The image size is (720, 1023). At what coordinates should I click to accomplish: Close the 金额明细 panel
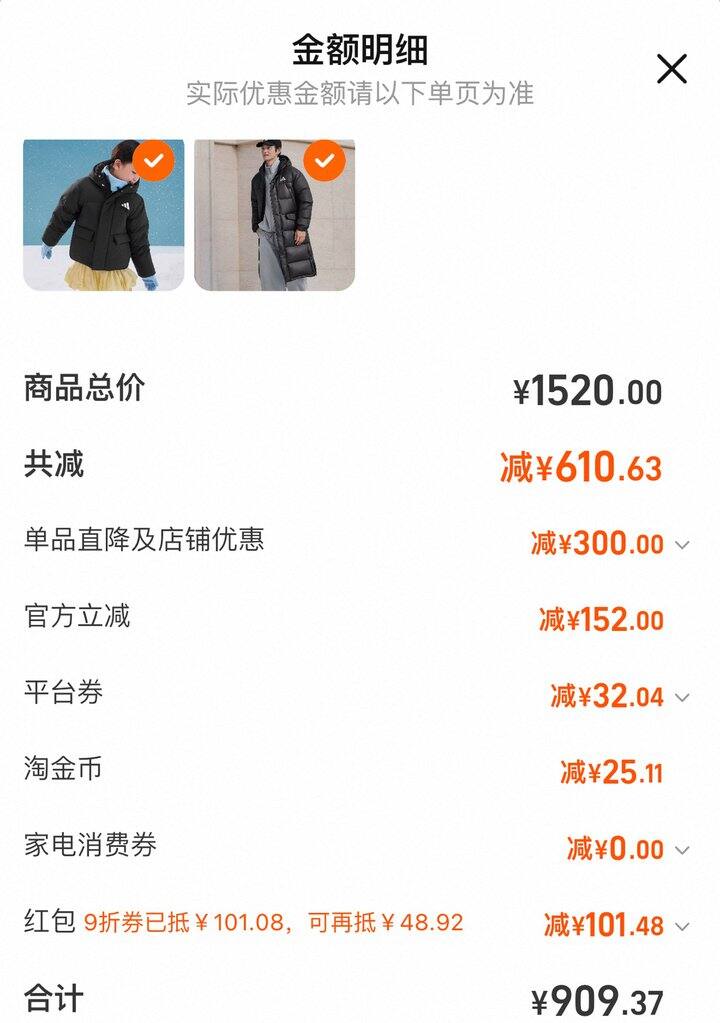coord(672,69)
